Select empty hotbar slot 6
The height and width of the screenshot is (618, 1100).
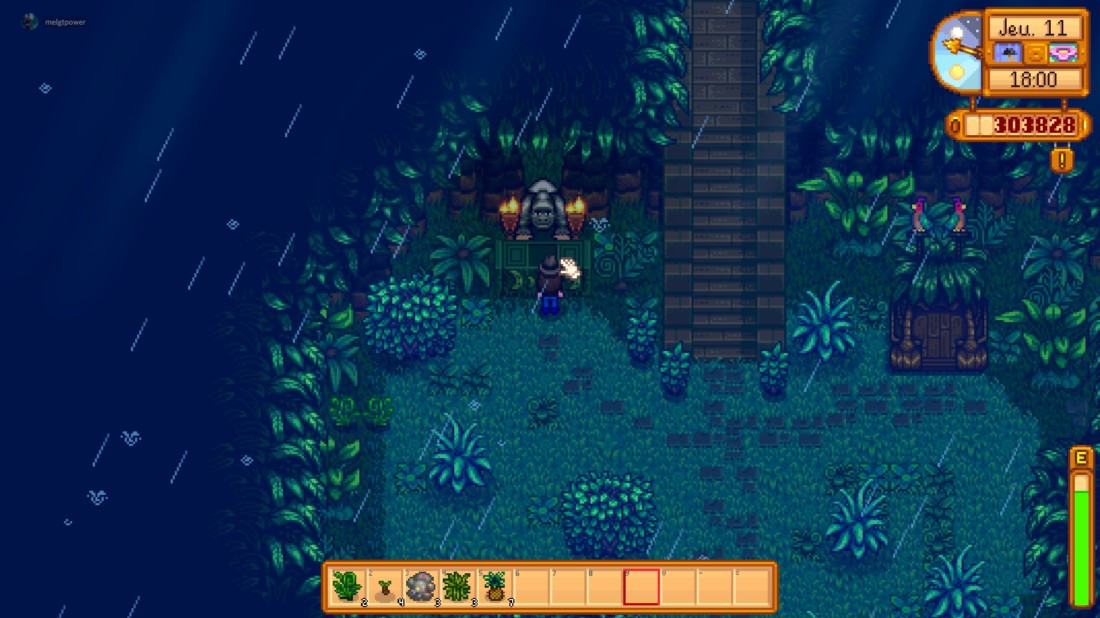pos(531,586)
